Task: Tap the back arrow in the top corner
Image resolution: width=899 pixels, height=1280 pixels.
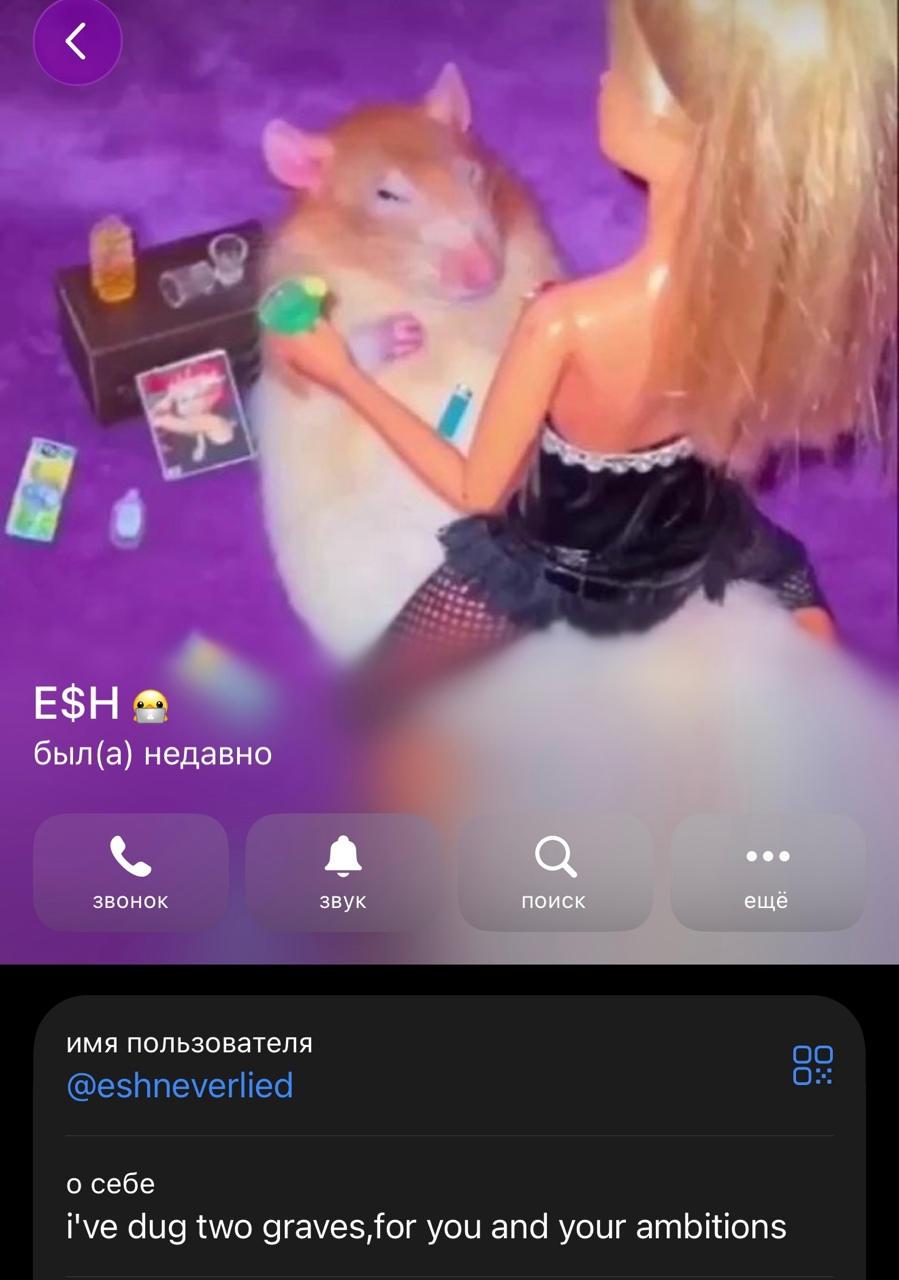Action: click(77, 41)
